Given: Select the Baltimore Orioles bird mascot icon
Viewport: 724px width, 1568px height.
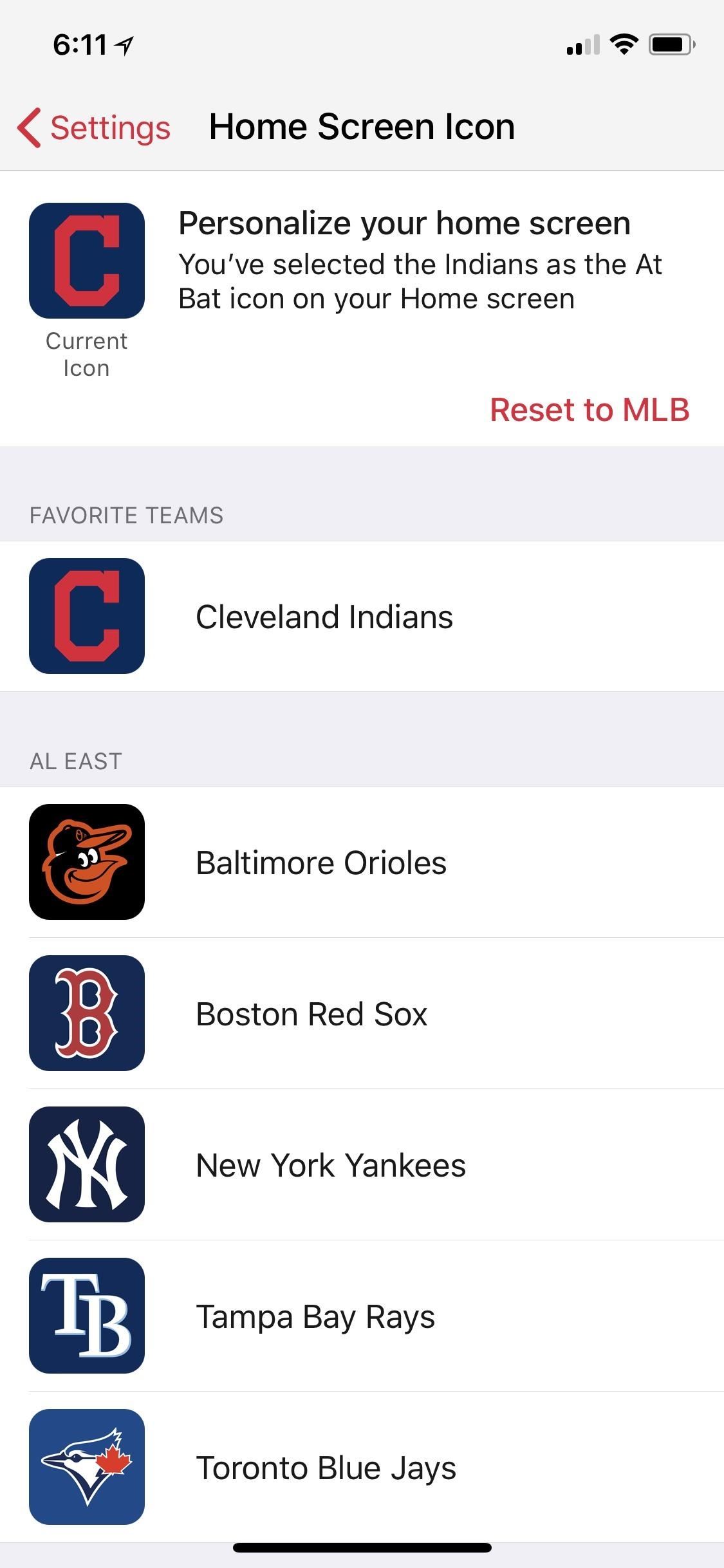Looking at the screenshot, I should (88, 862).
